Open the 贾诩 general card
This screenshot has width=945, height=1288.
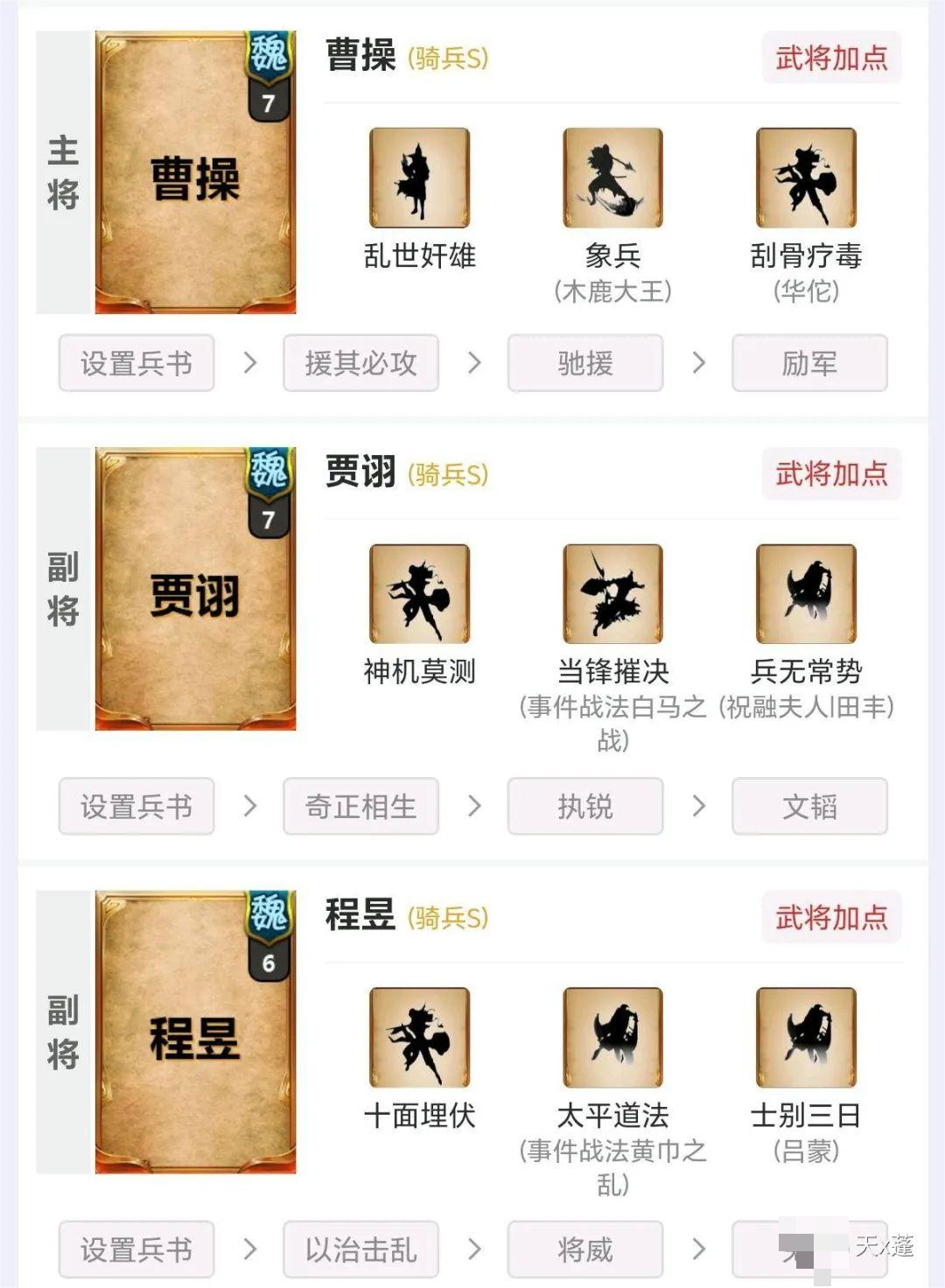(x=195, y=590)
